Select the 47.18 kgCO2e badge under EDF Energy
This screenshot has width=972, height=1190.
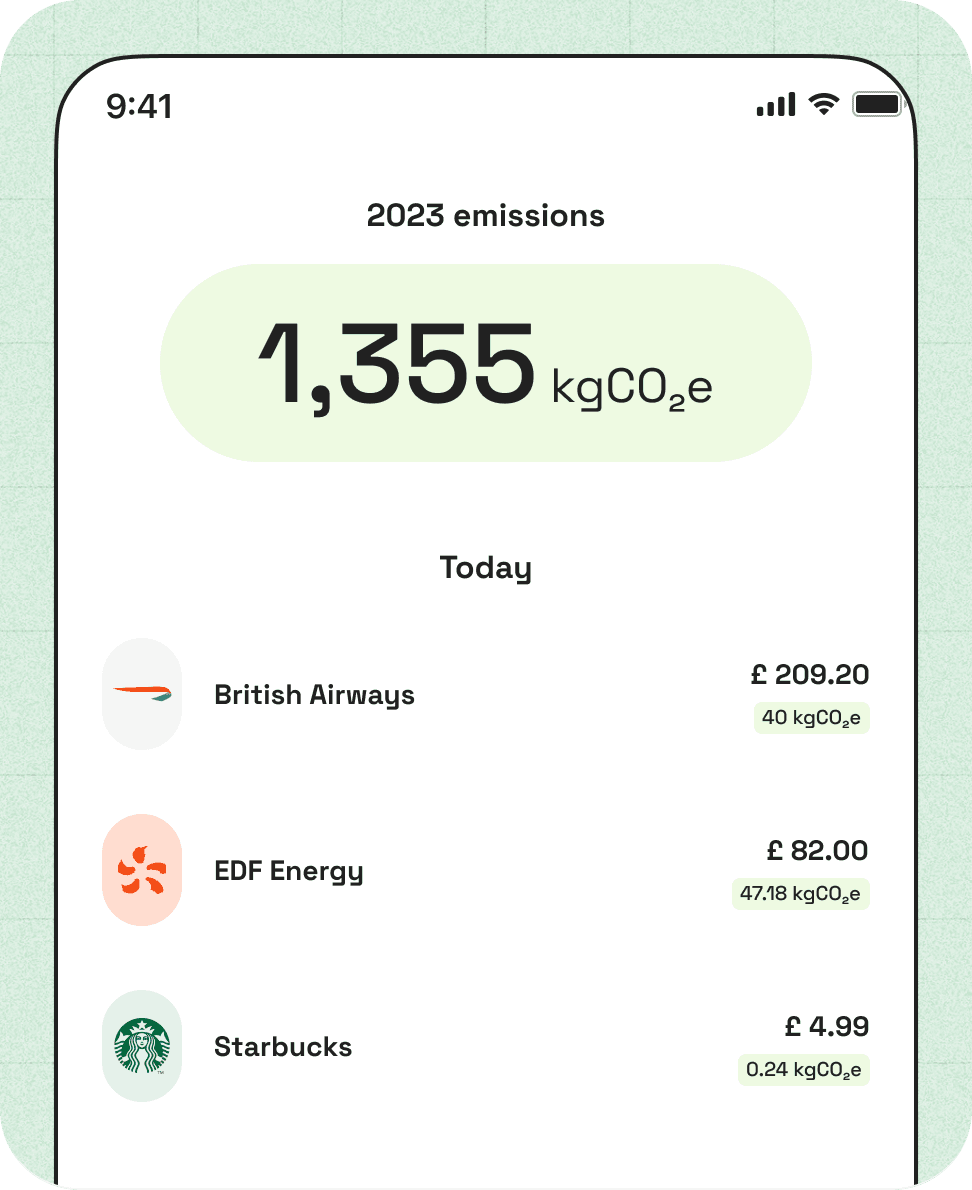click(x=800, y=894)
